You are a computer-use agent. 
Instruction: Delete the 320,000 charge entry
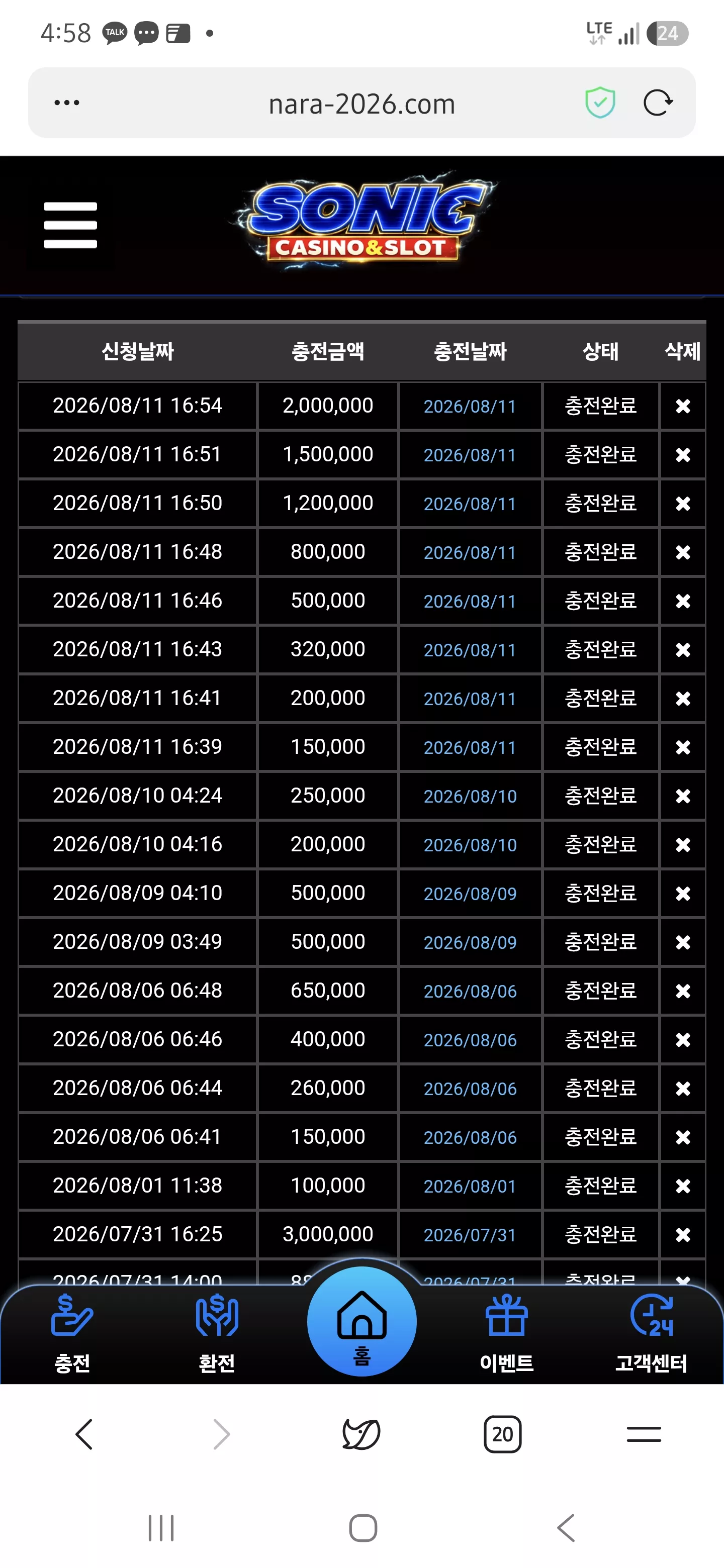683,649
